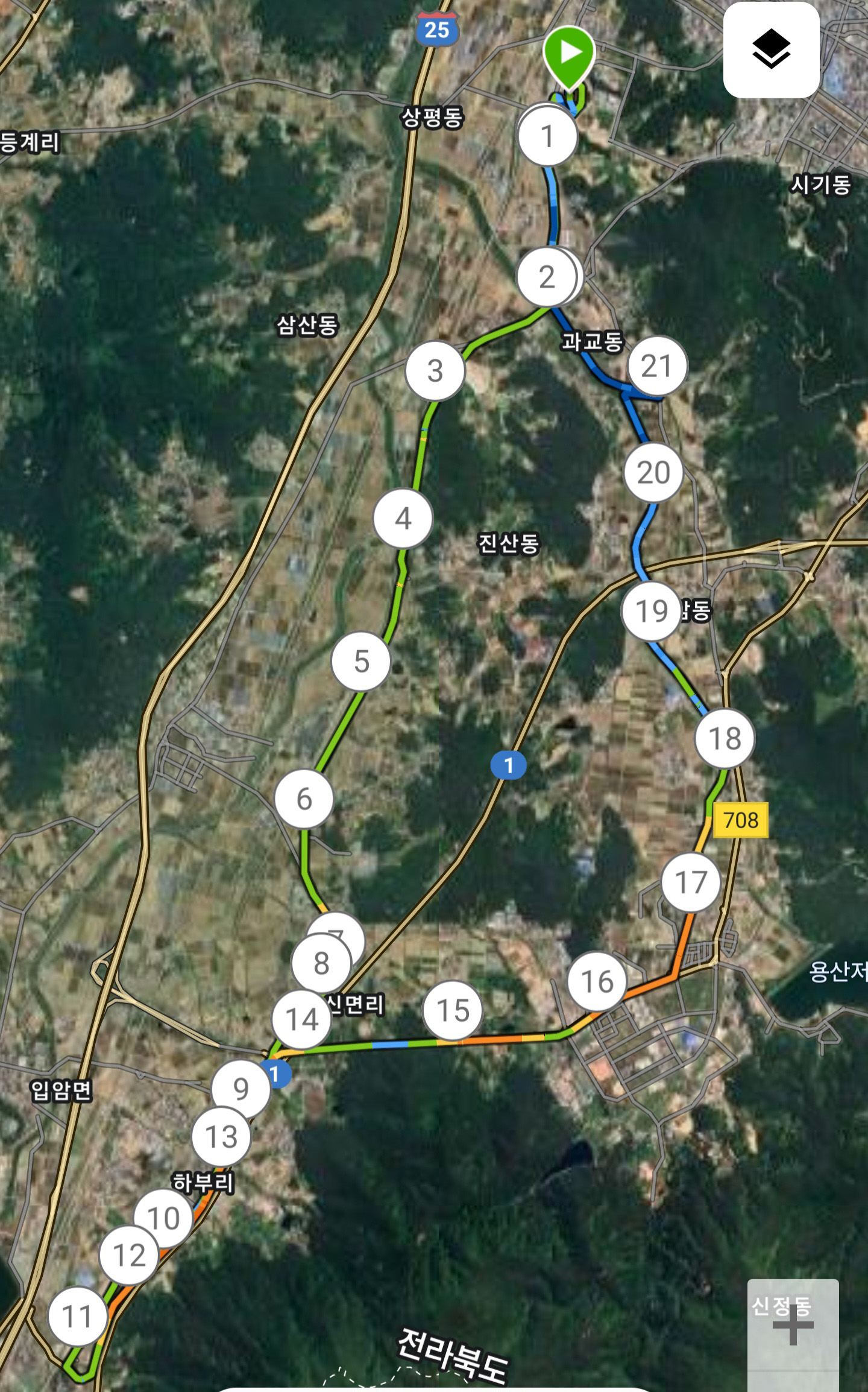The height and width of the screenshot is (1392, 868).
Task: Zoom in with the plus button
Action: [x=793, y=1324]
